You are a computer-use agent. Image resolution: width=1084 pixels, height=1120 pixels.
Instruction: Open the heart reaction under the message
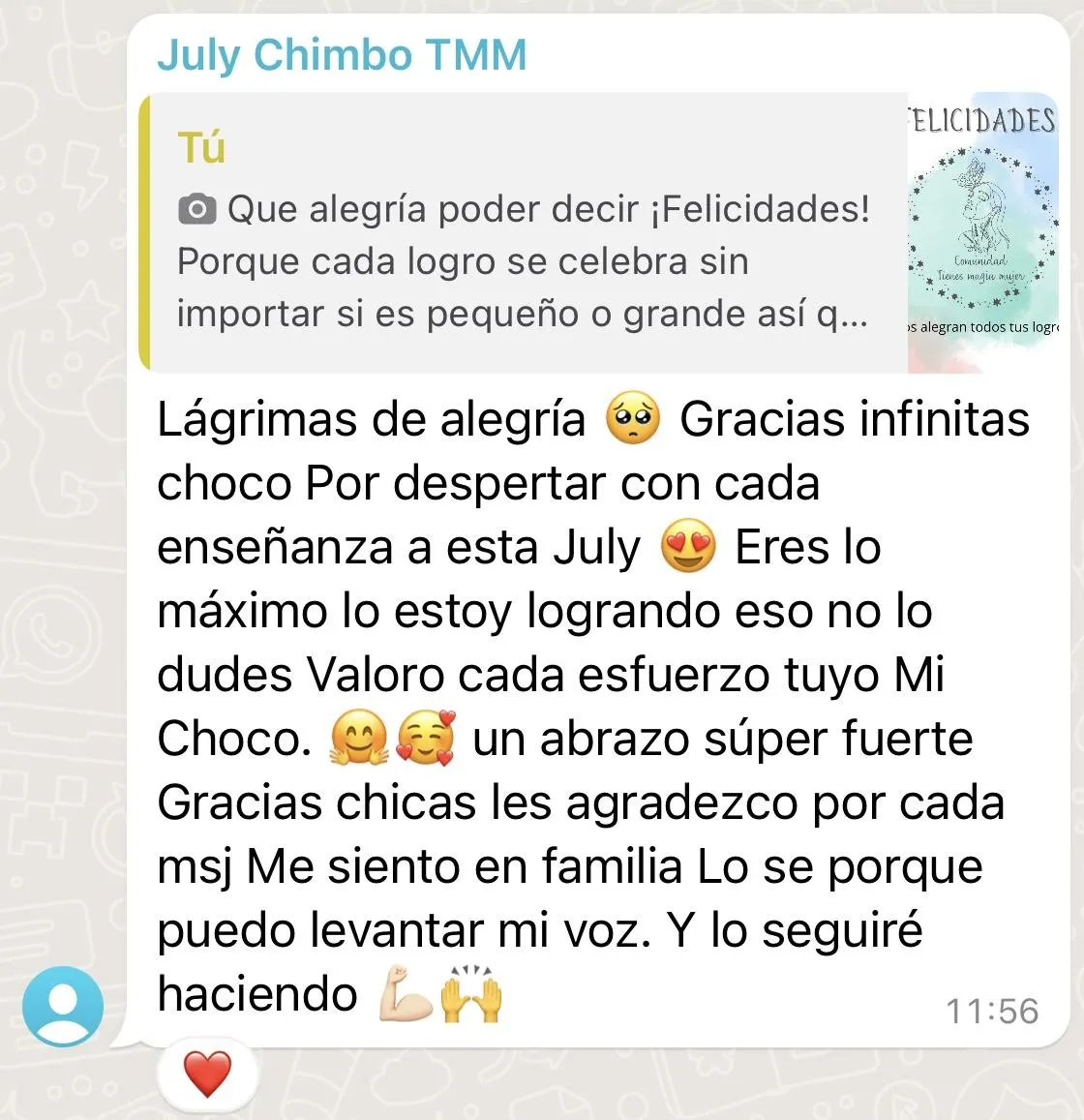tap(207, 1075)
